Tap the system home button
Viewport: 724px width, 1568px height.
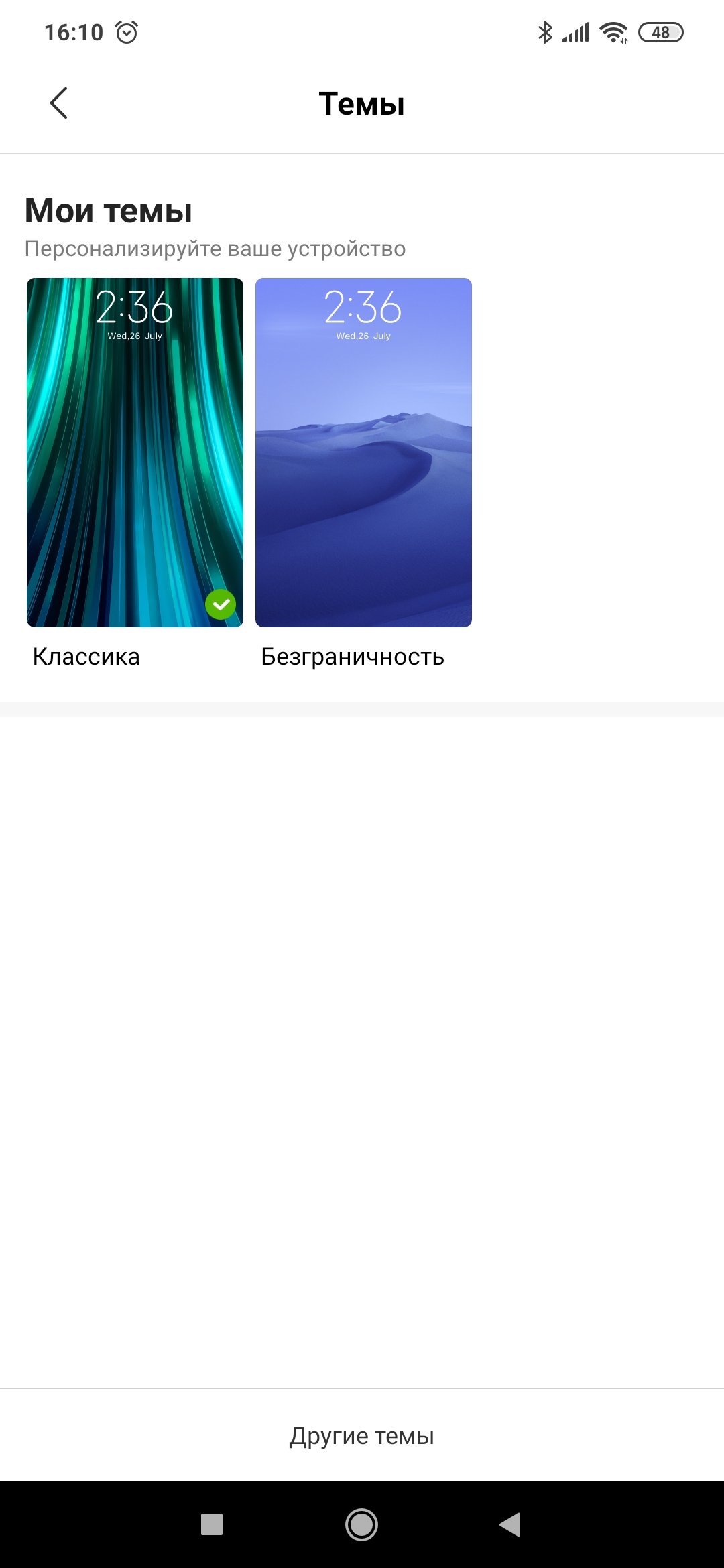click(x=361, y=1524)
